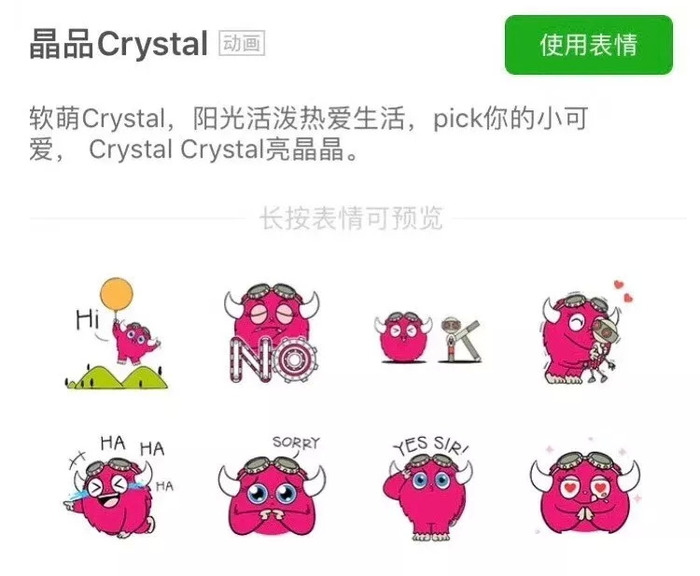The width and height of the screenshot is (700, 576).
Task: Tap the green 使用表情 button
Action: 588,45
